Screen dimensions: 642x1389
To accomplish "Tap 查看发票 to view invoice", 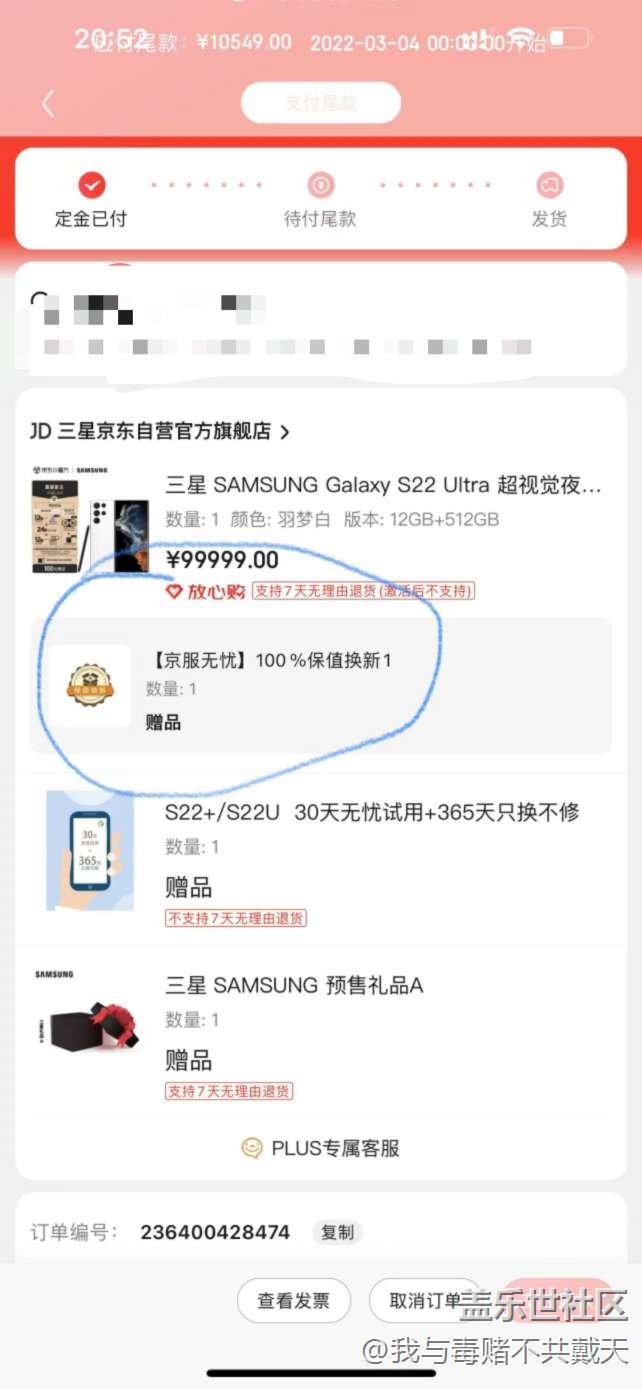I will (x=294, y=1301).
